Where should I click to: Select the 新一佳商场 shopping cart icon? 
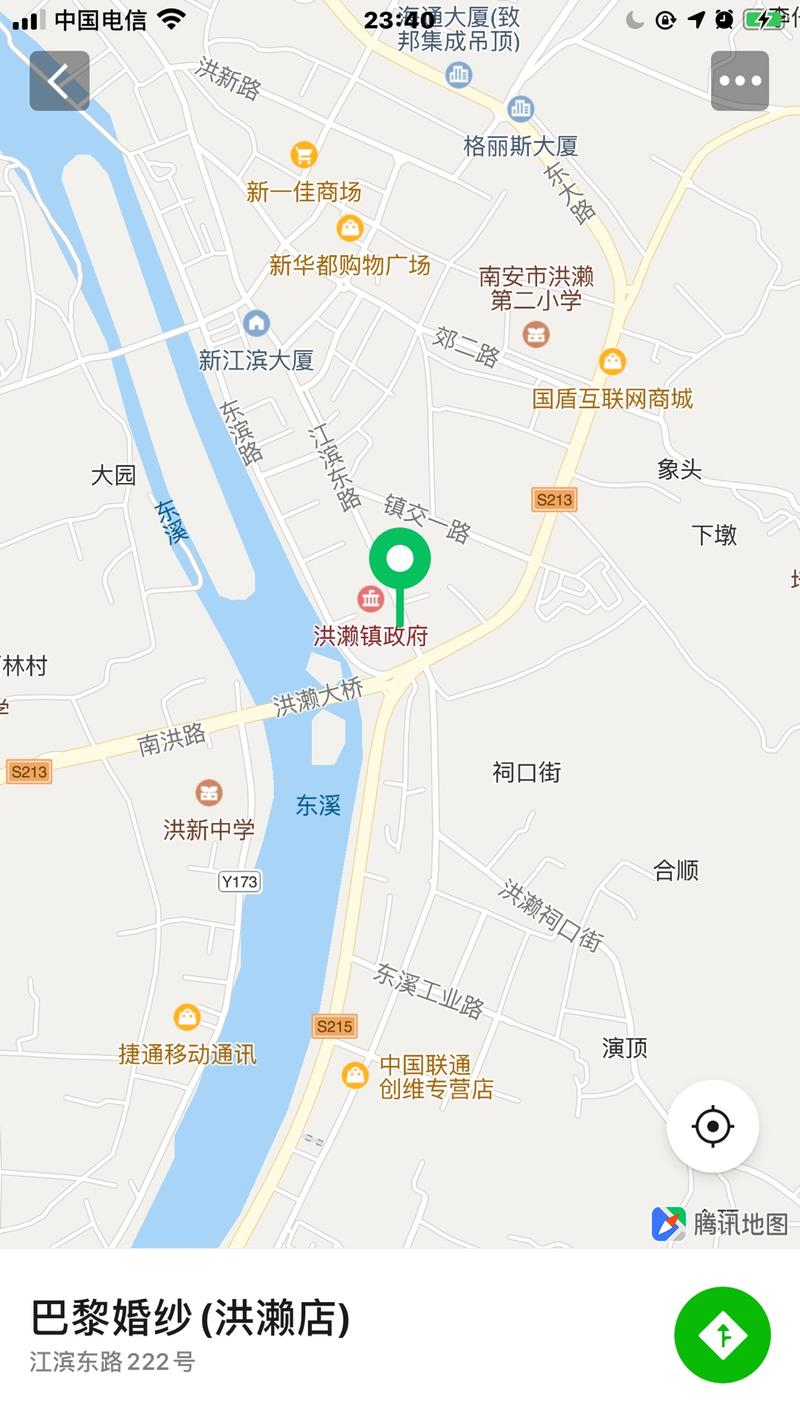pyautogui.click(x=303, y=155)
